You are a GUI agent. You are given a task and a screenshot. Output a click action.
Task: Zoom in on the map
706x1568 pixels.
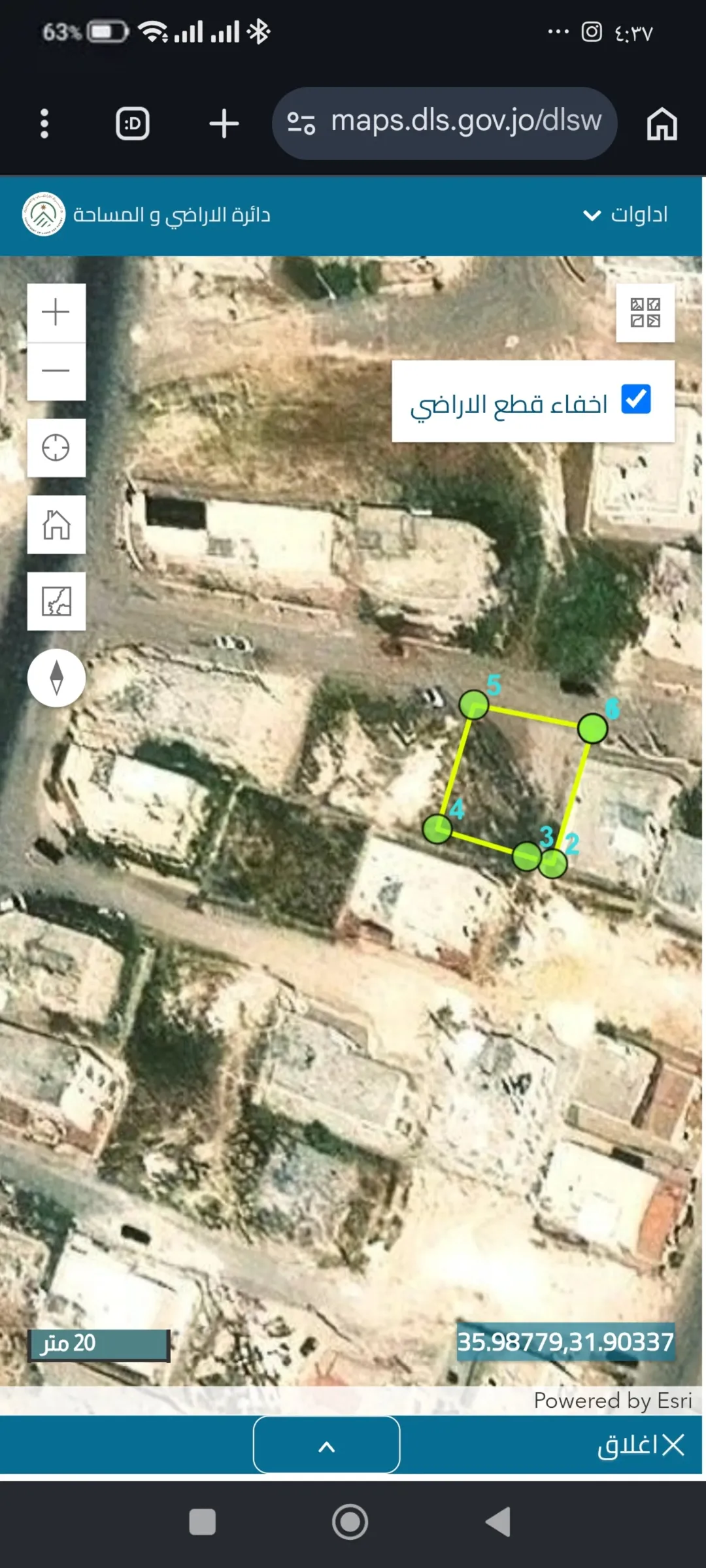click(56, 312)
